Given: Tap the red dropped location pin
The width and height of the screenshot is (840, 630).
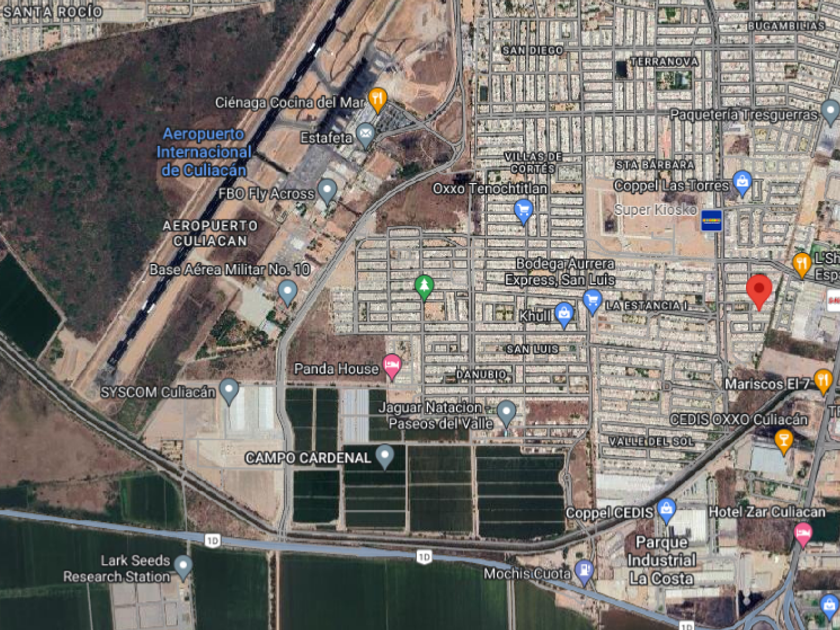Looking at the screenshot, I should [x=759, y=291].
